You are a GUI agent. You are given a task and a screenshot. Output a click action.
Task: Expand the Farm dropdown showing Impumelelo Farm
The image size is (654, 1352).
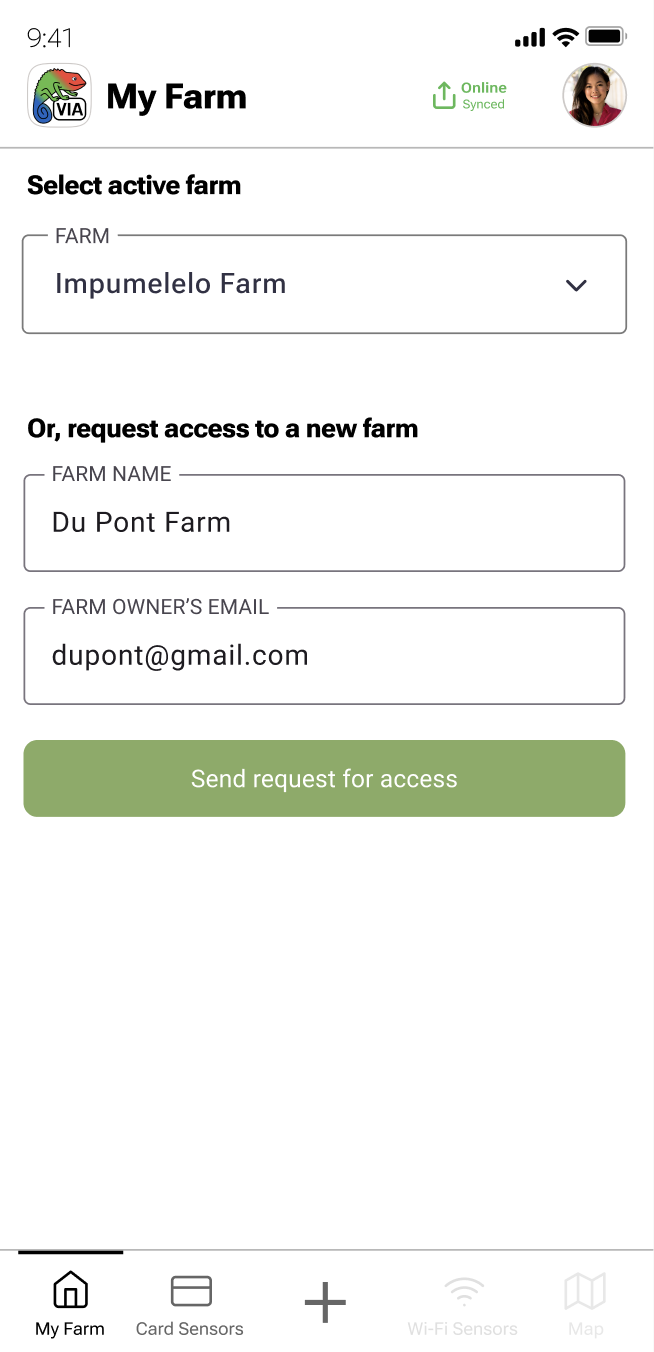pos(324,284)
